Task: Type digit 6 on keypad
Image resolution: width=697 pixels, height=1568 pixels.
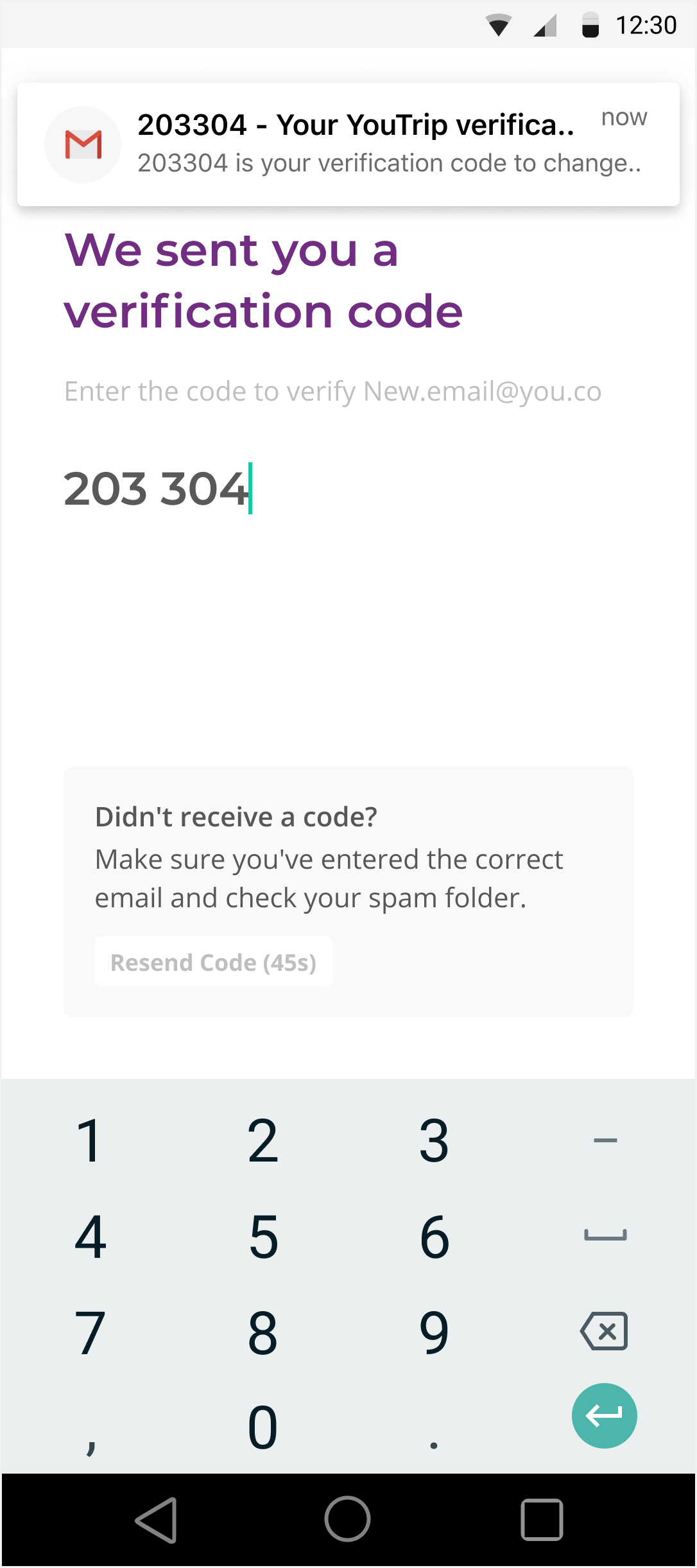Action: [x=435, y=1237]
